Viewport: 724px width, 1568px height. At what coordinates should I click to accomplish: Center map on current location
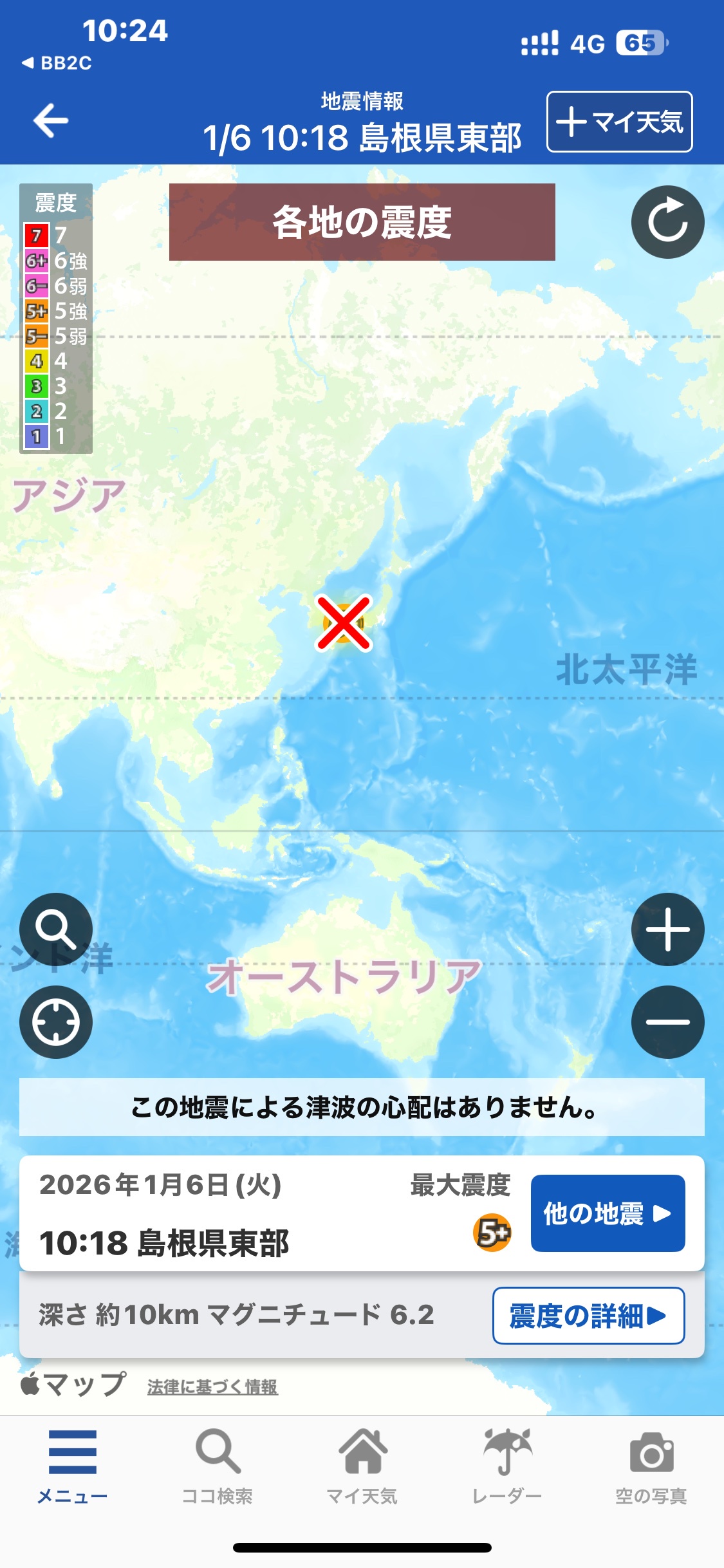click(x=56, y=1022)
